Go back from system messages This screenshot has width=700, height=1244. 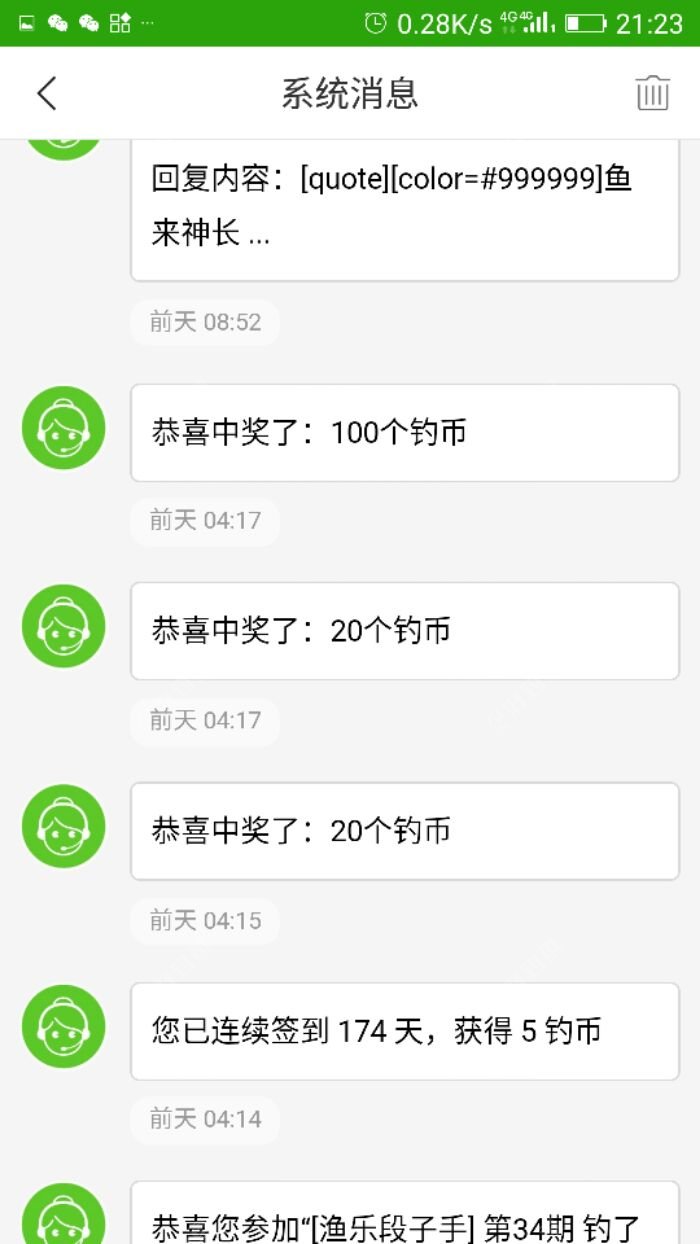[x=47, y=93]
